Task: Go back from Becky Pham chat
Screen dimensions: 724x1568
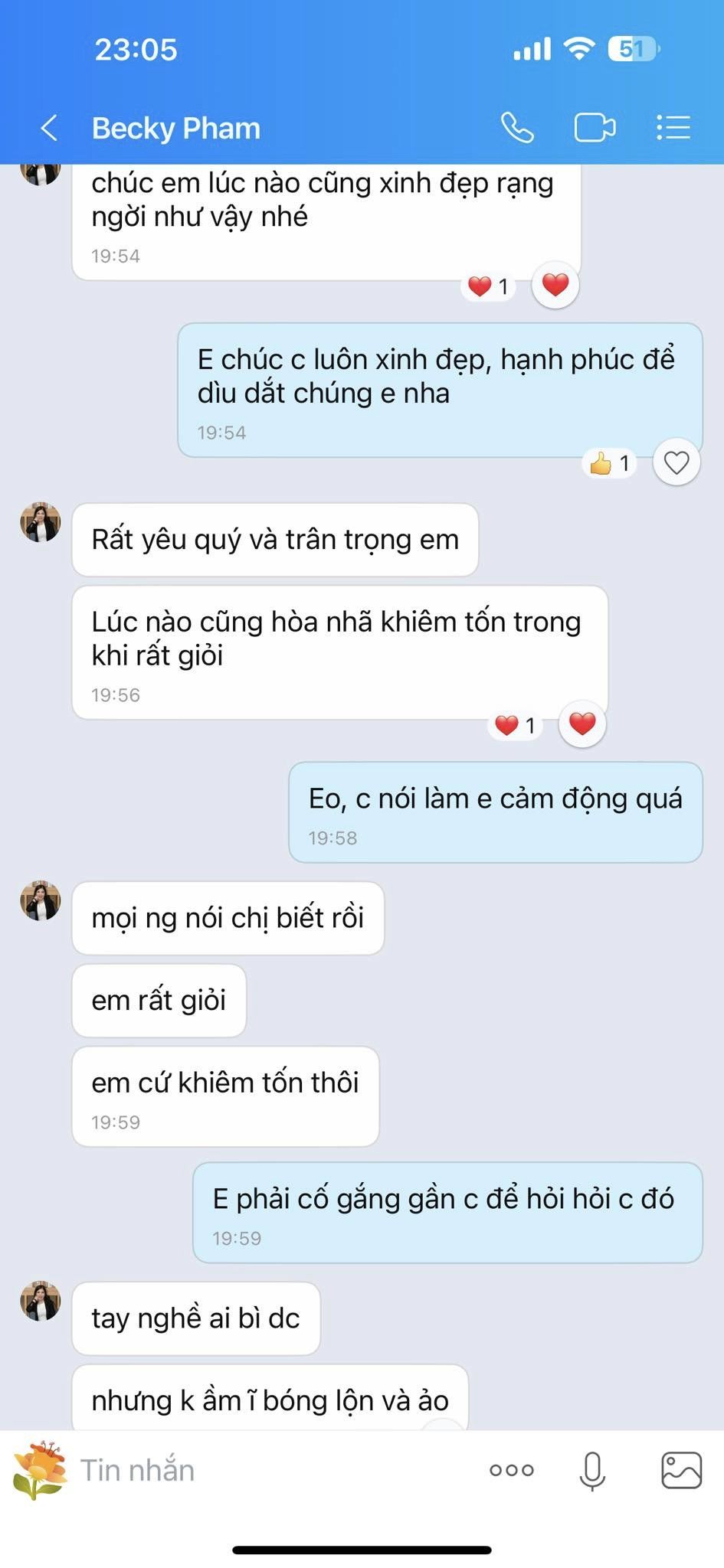Action: [49, 128]
